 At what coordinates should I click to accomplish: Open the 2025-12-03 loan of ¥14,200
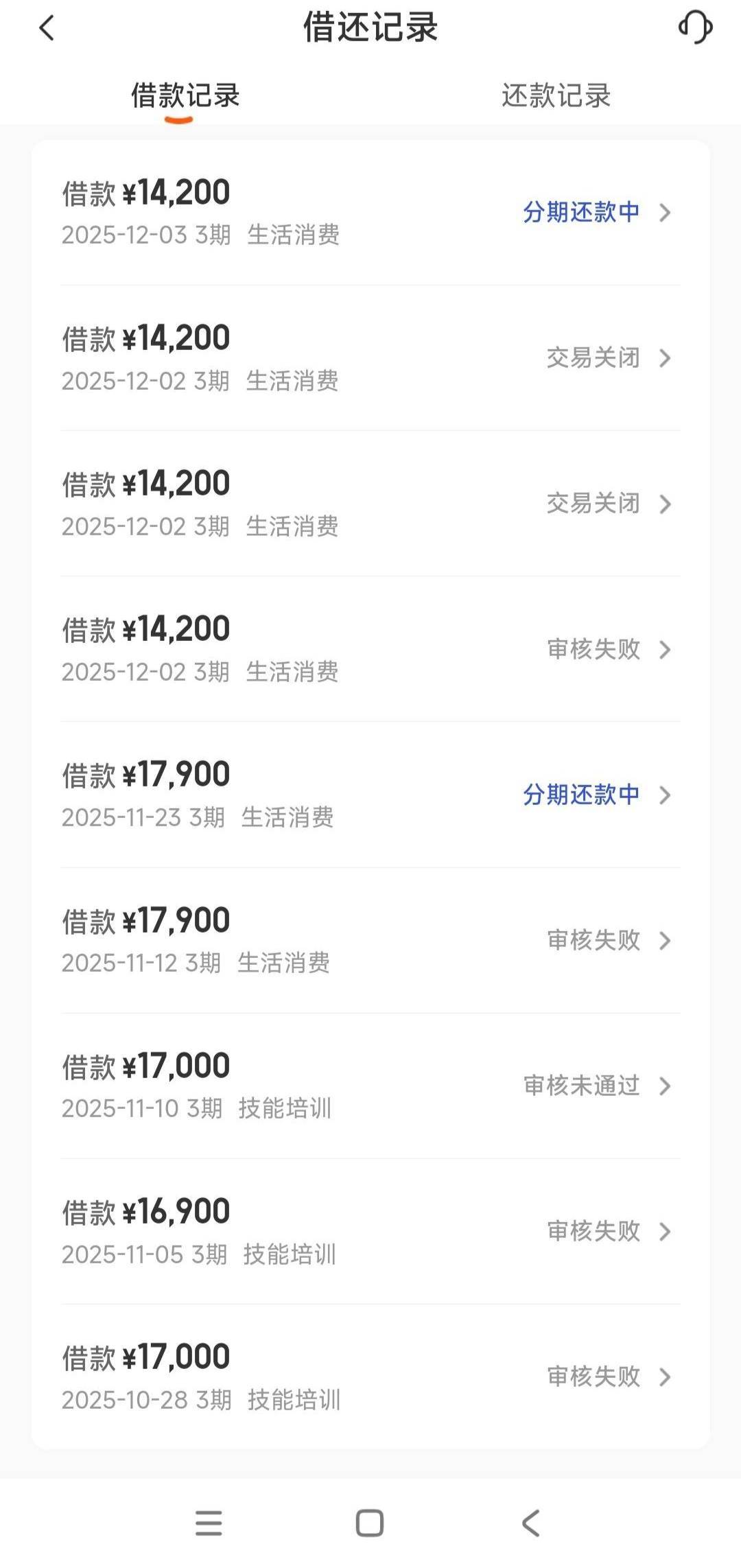coord(370,213)
